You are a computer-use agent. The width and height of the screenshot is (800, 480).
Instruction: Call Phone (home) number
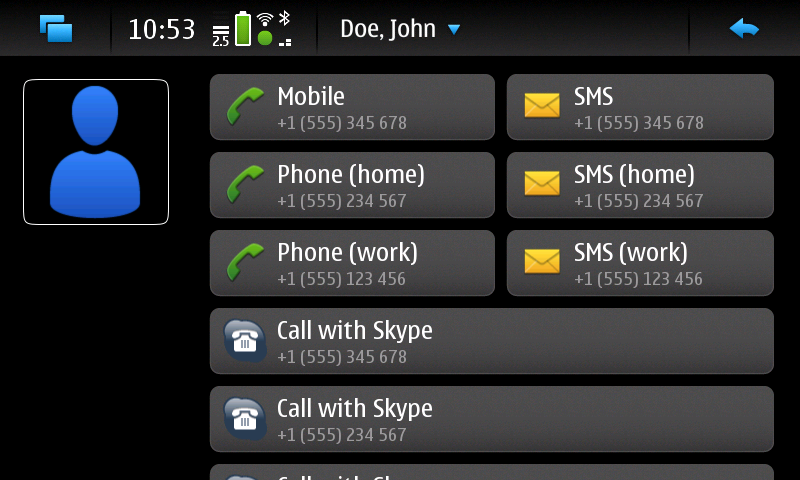pos(352,185)
